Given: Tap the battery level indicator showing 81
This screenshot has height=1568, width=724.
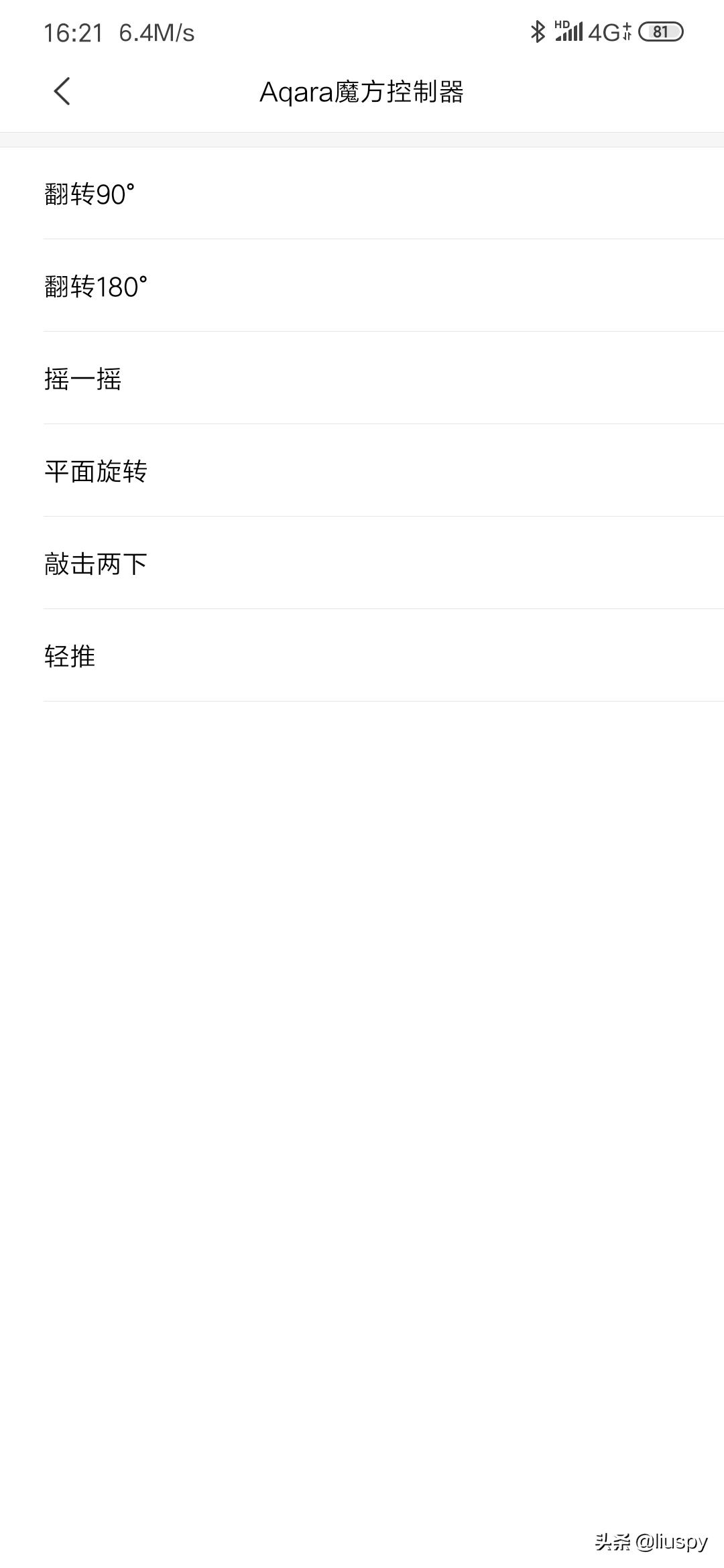Looking at the screenshot, I should (x=662, y=31).
